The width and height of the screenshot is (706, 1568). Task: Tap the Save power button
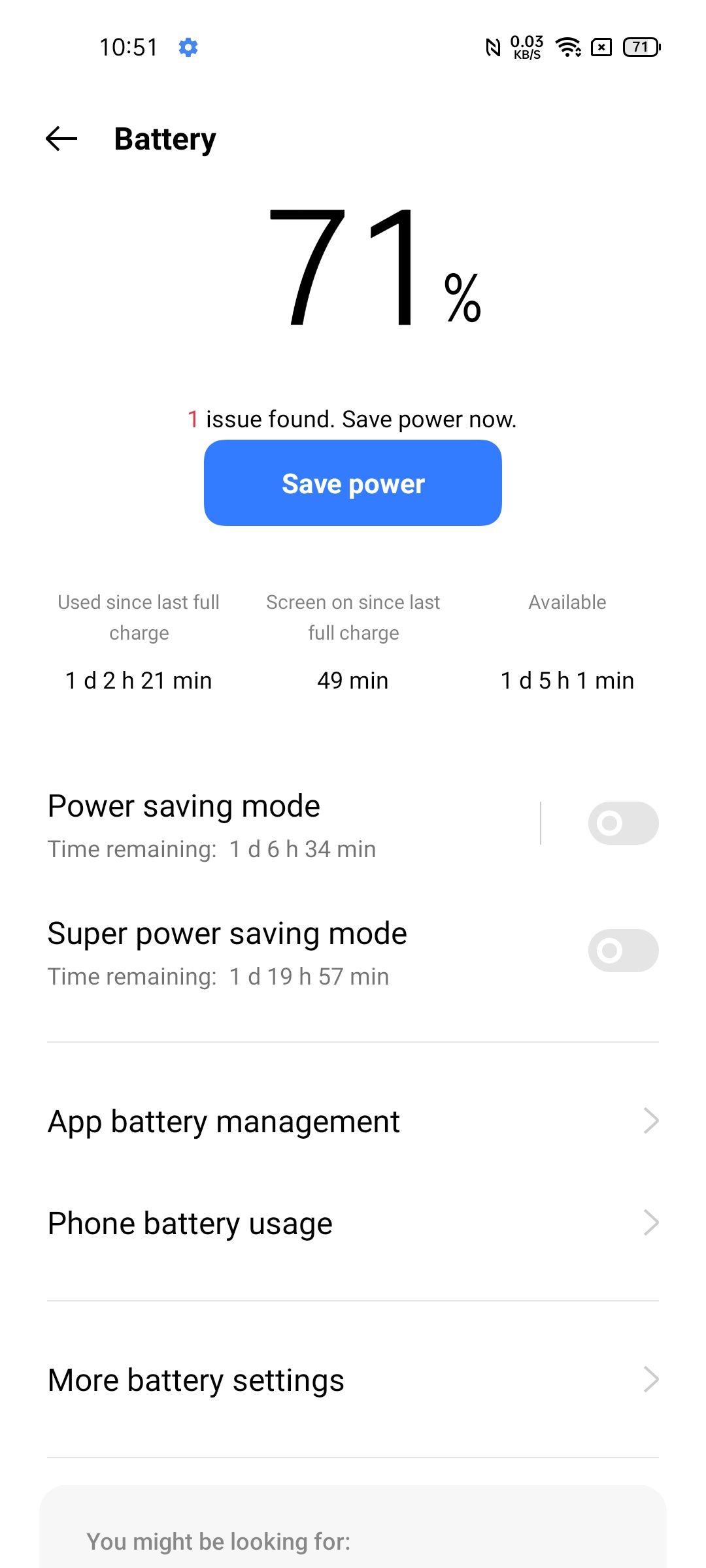click(x=353, y=483)
